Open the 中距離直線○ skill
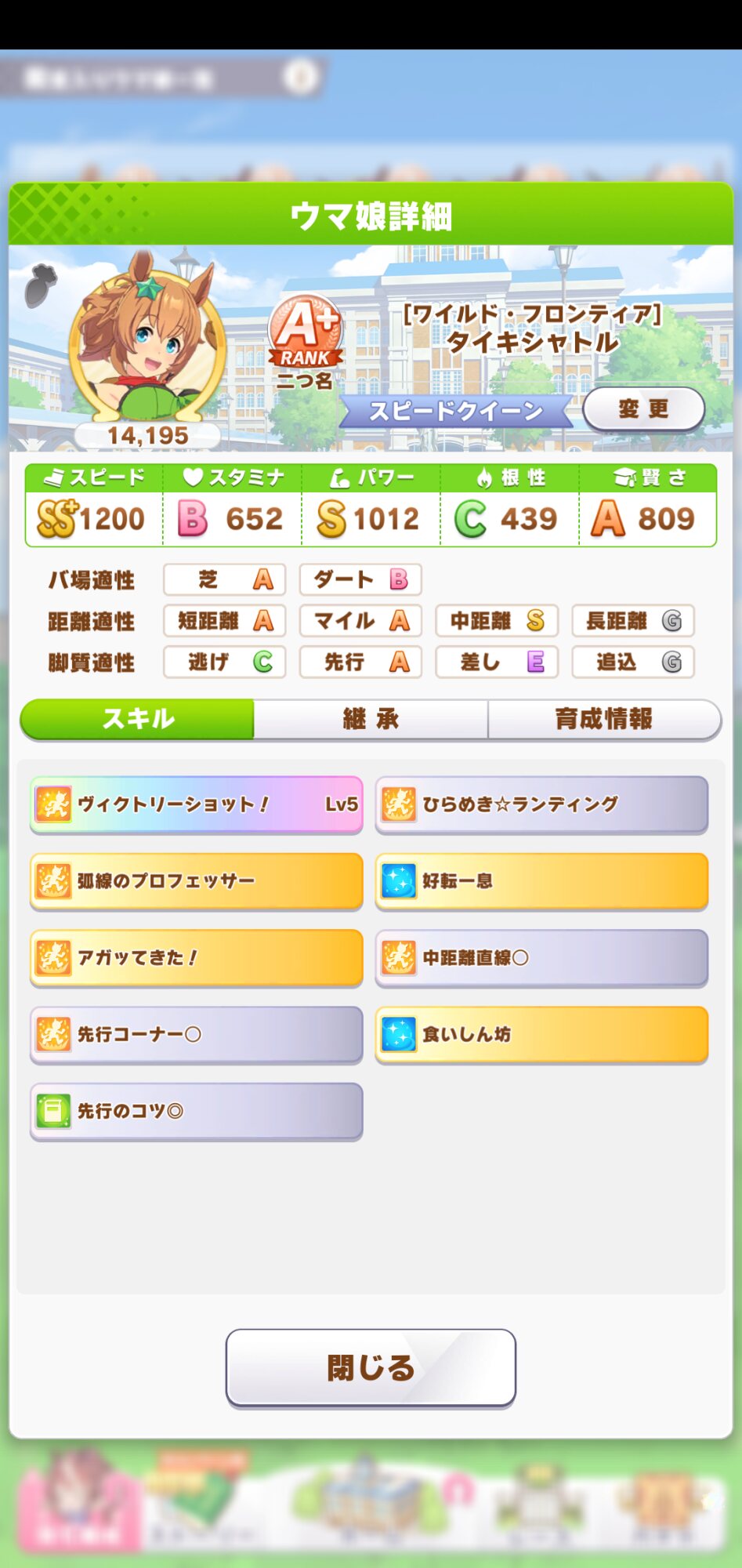This screenshot has width=742, height=1568. 541,958
